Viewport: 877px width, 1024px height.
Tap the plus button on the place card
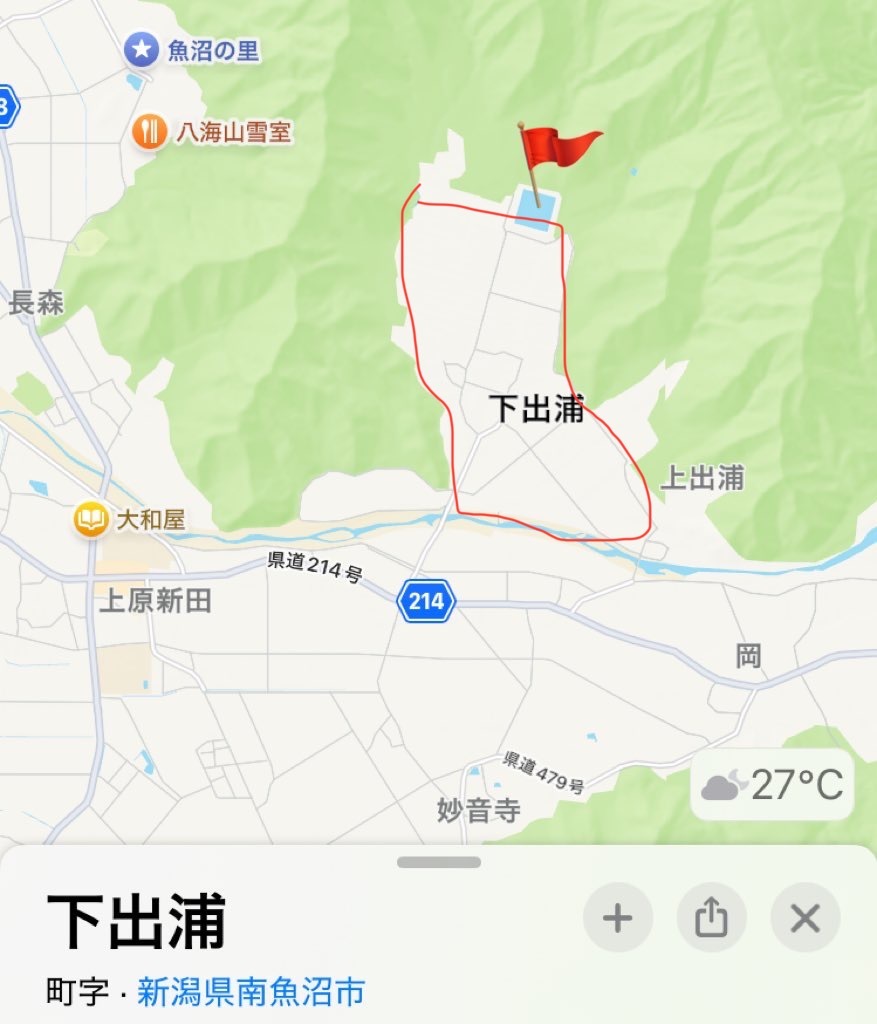[x=618, y=917]
